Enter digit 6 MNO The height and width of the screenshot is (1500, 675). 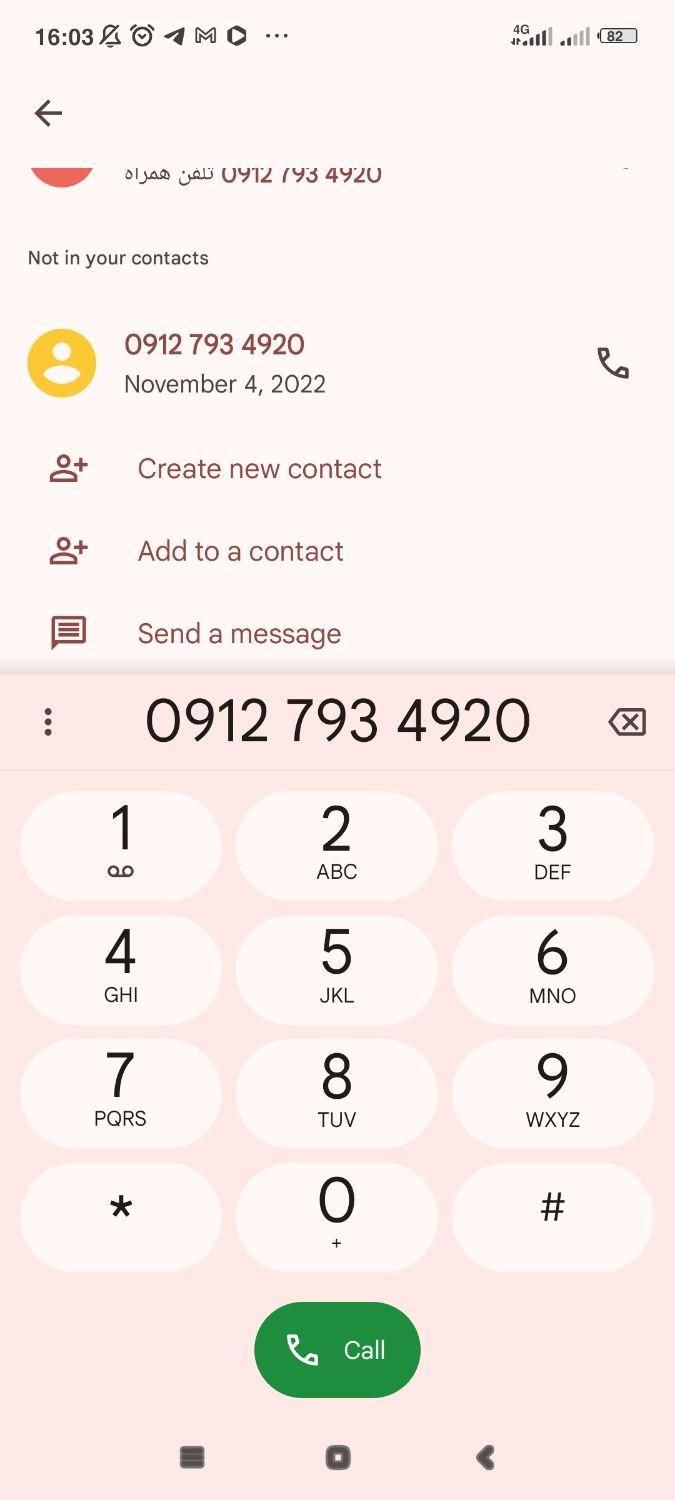[x=552, y=969]
